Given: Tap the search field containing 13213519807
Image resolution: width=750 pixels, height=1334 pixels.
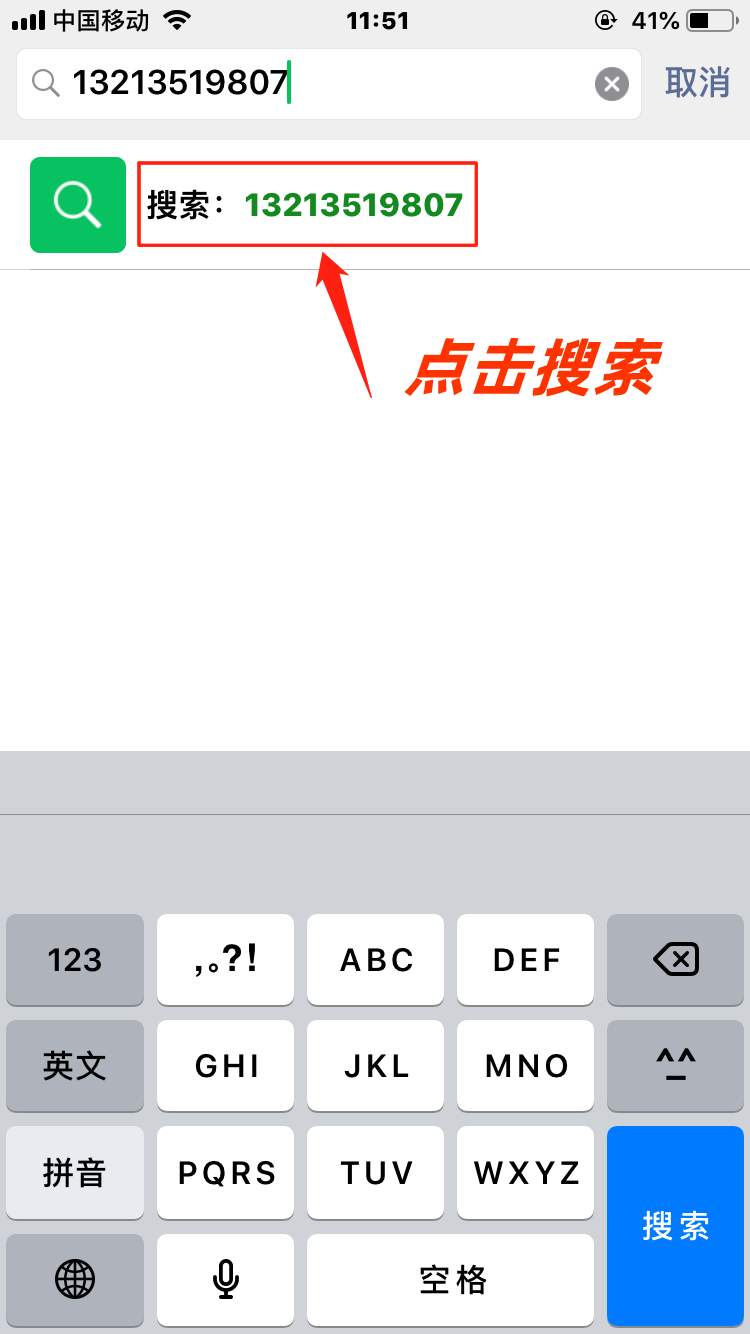Looking at the screenshot, I should (320, 84).
